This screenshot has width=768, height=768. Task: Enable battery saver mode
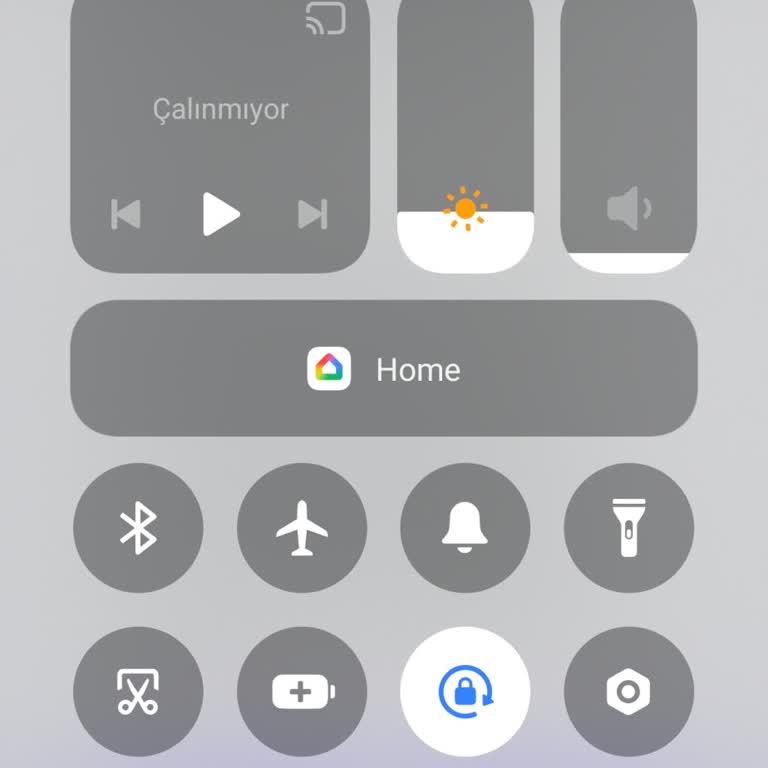[x=302, y=692]
